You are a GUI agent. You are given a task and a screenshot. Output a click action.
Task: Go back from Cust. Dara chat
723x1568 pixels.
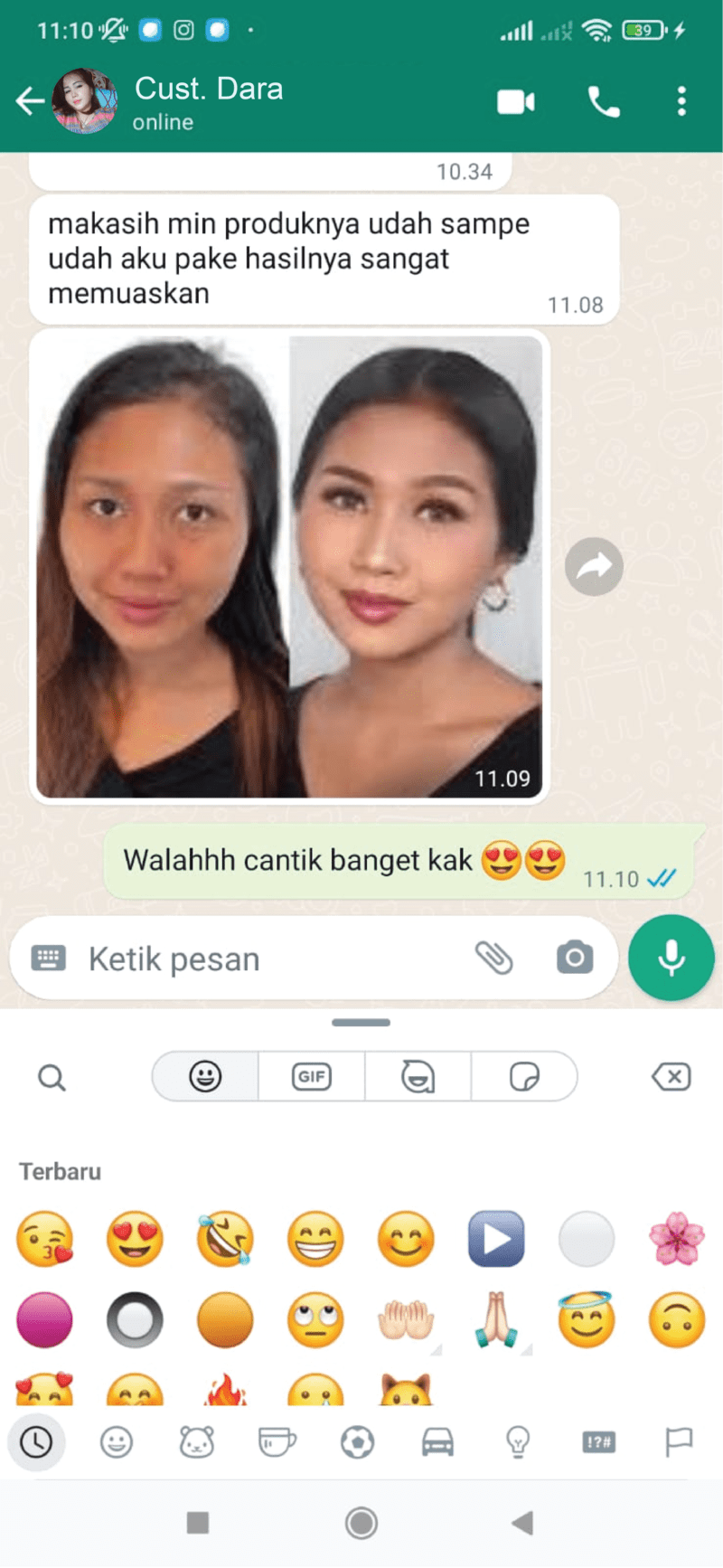click(30, 101)
